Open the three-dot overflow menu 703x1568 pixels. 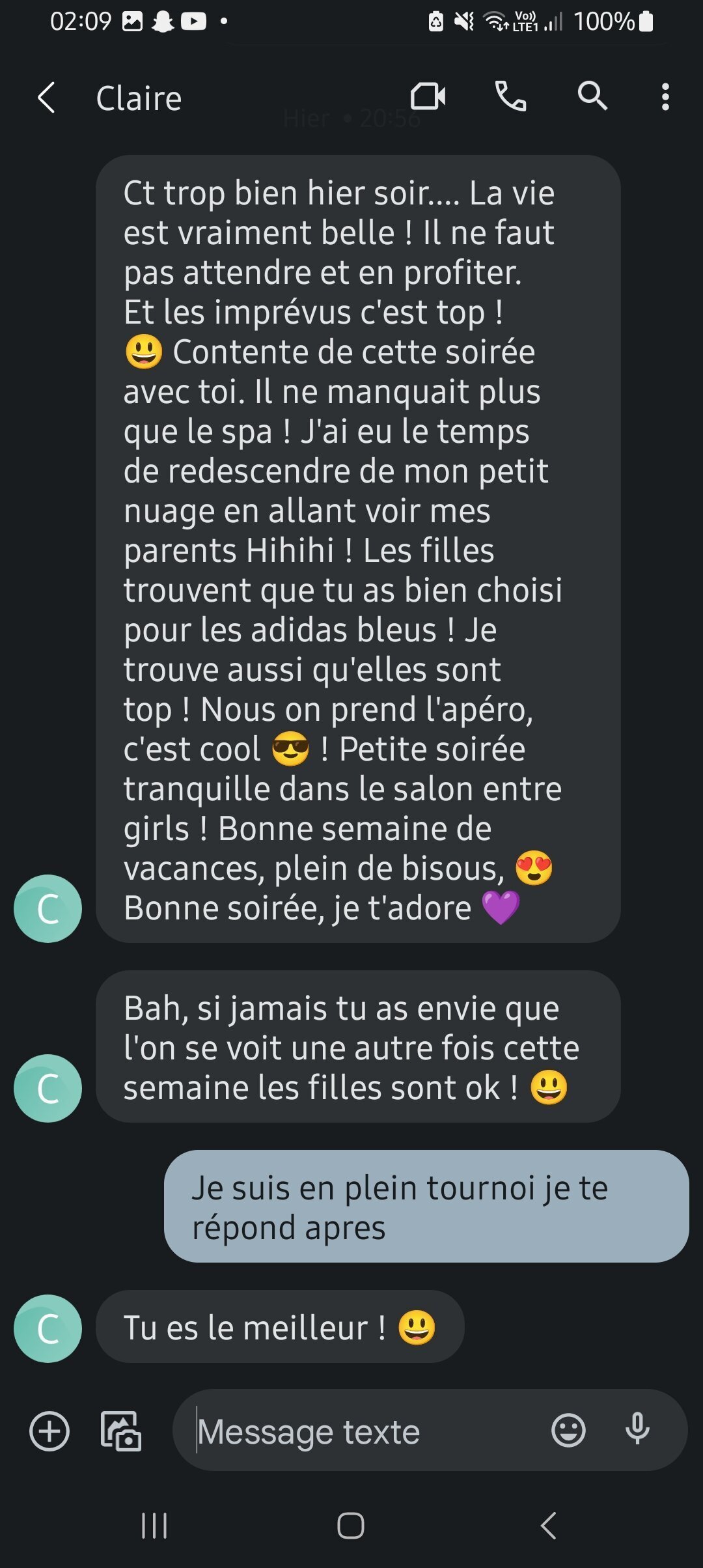tap(665, 96)
